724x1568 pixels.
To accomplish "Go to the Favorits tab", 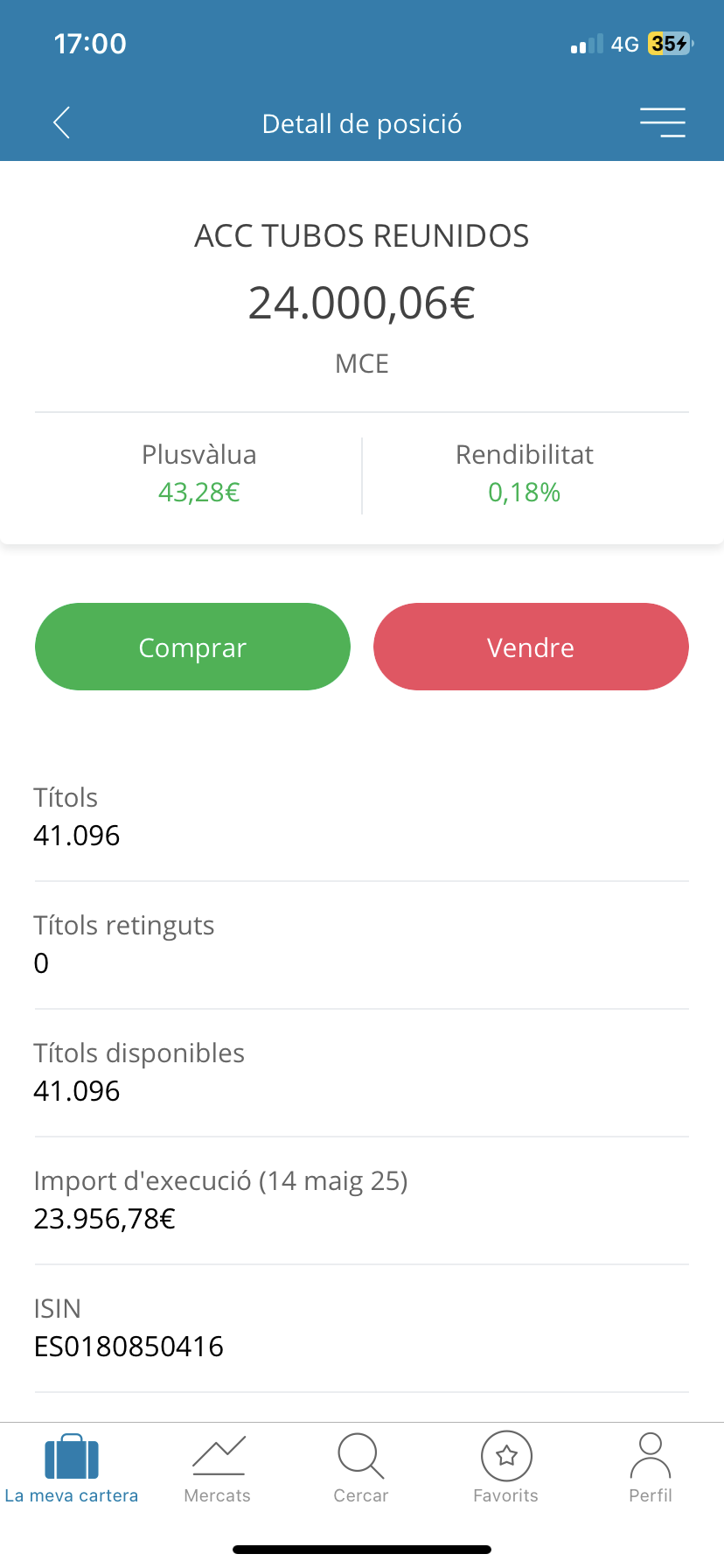I will click(506, 1469).
